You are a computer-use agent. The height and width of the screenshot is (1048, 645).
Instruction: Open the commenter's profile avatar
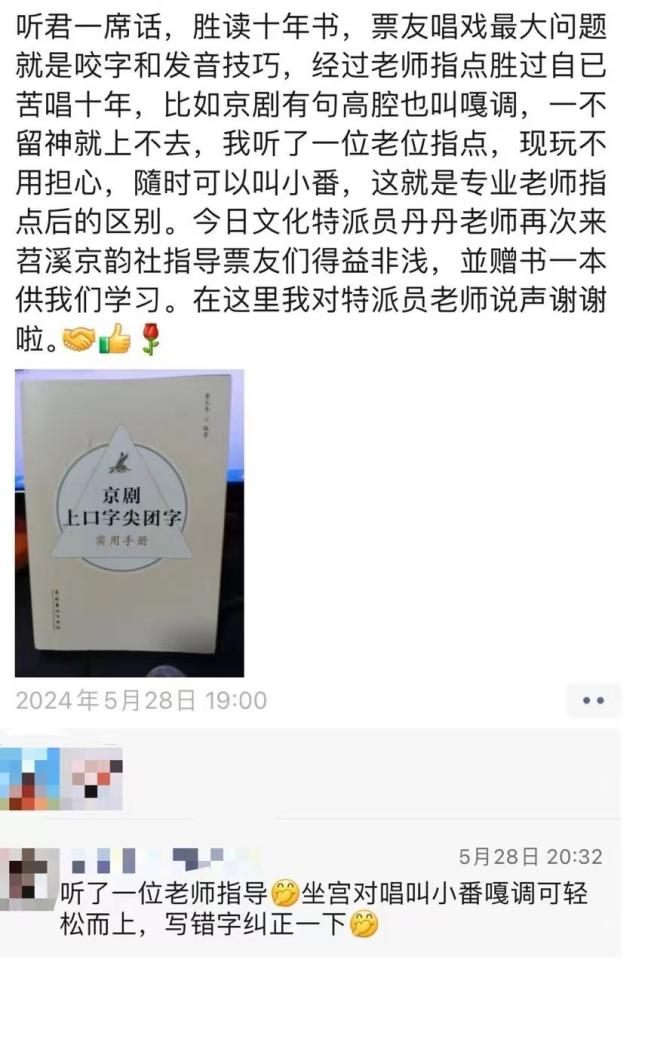27,877
